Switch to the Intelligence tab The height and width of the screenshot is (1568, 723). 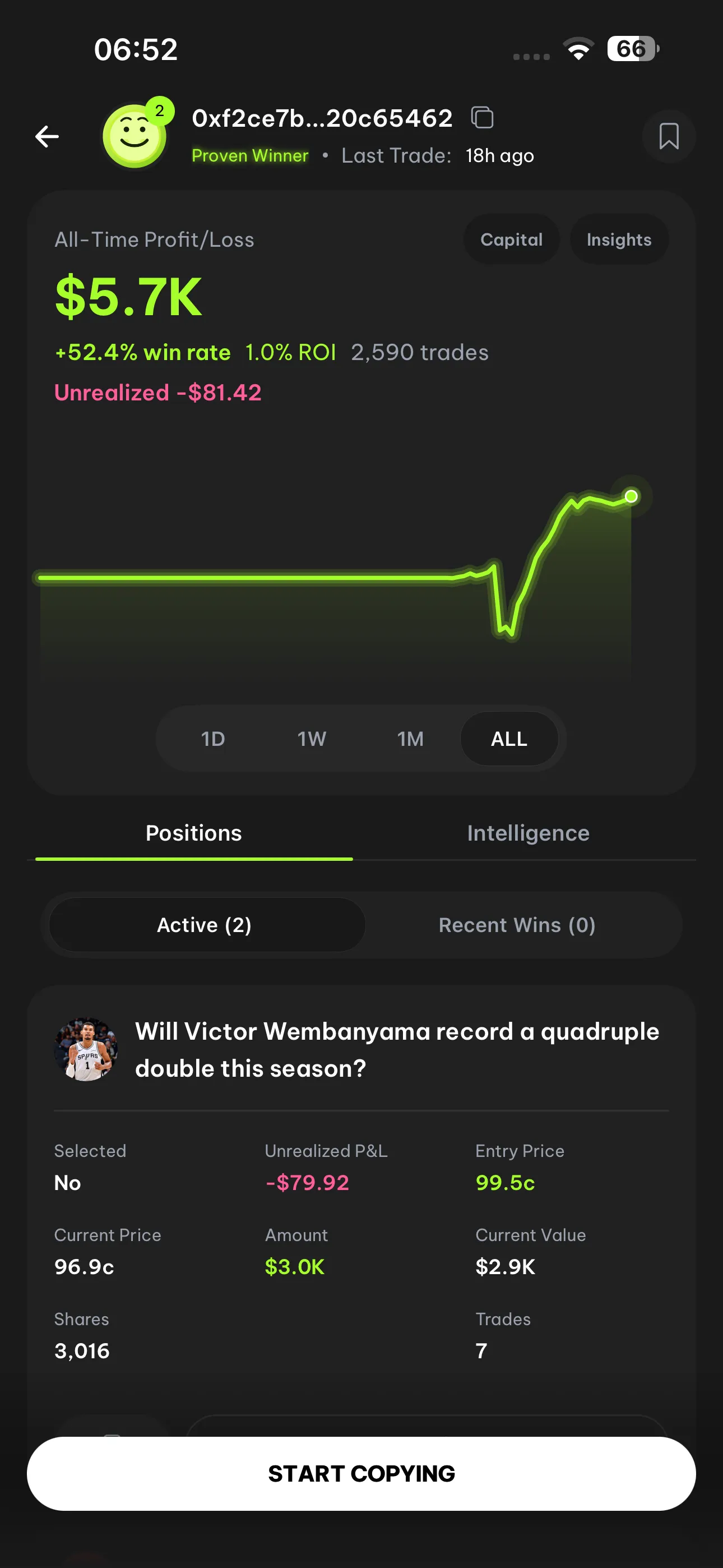pyautogui.click(x=527, y=833)
